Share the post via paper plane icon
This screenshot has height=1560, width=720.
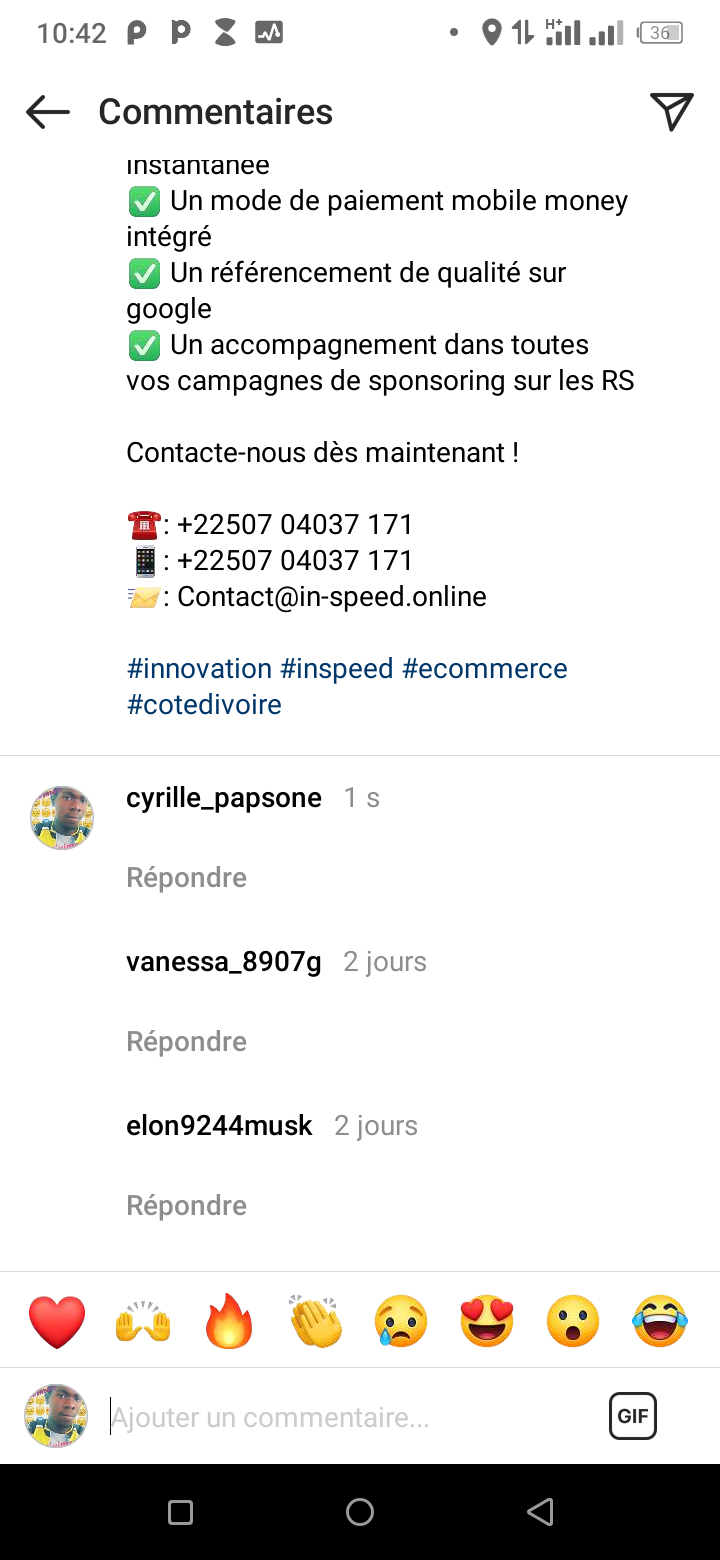click(x=672, y=111)
